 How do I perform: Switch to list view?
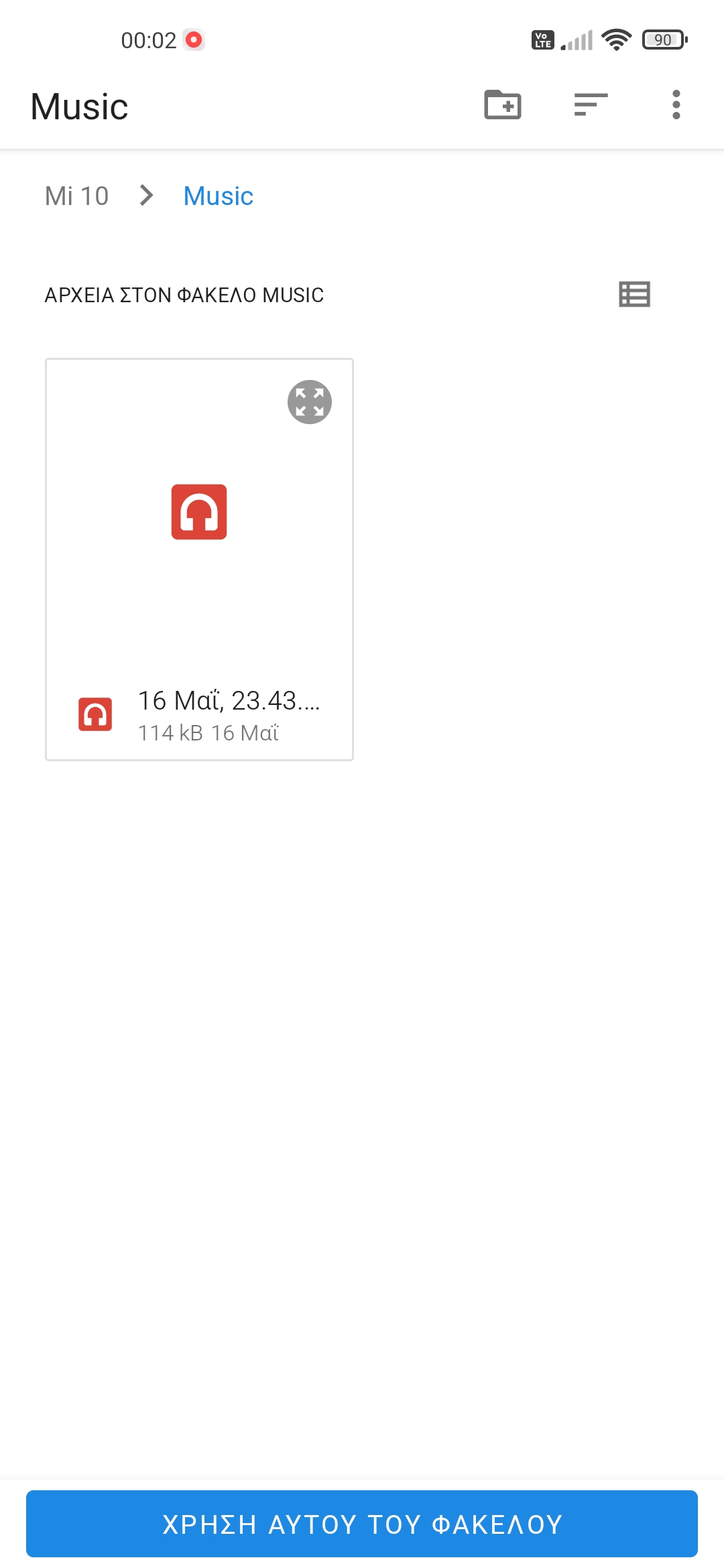point(634,294)
